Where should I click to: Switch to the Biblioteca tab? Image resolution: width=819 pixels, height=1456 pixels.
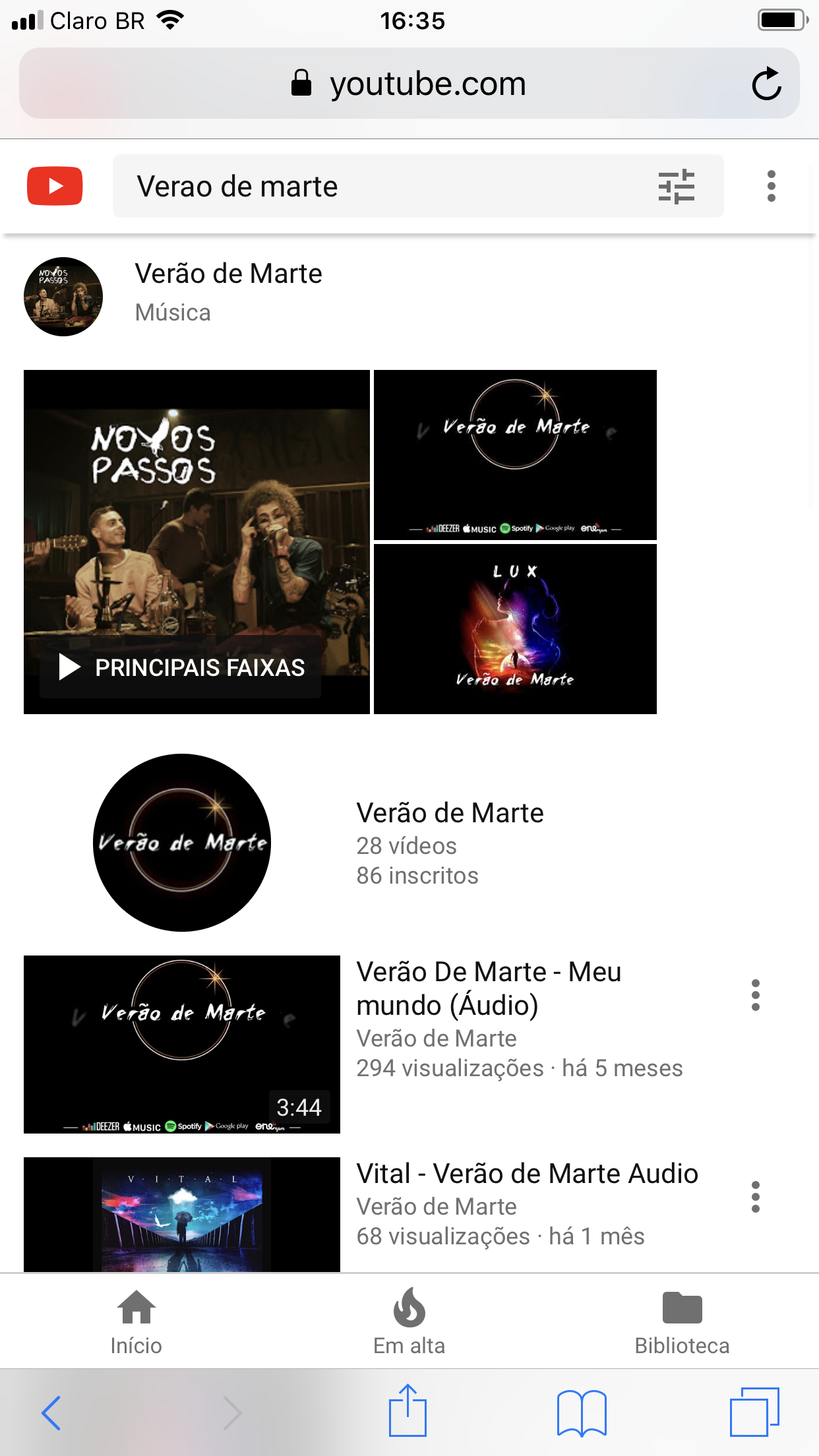pos(682,1321)
